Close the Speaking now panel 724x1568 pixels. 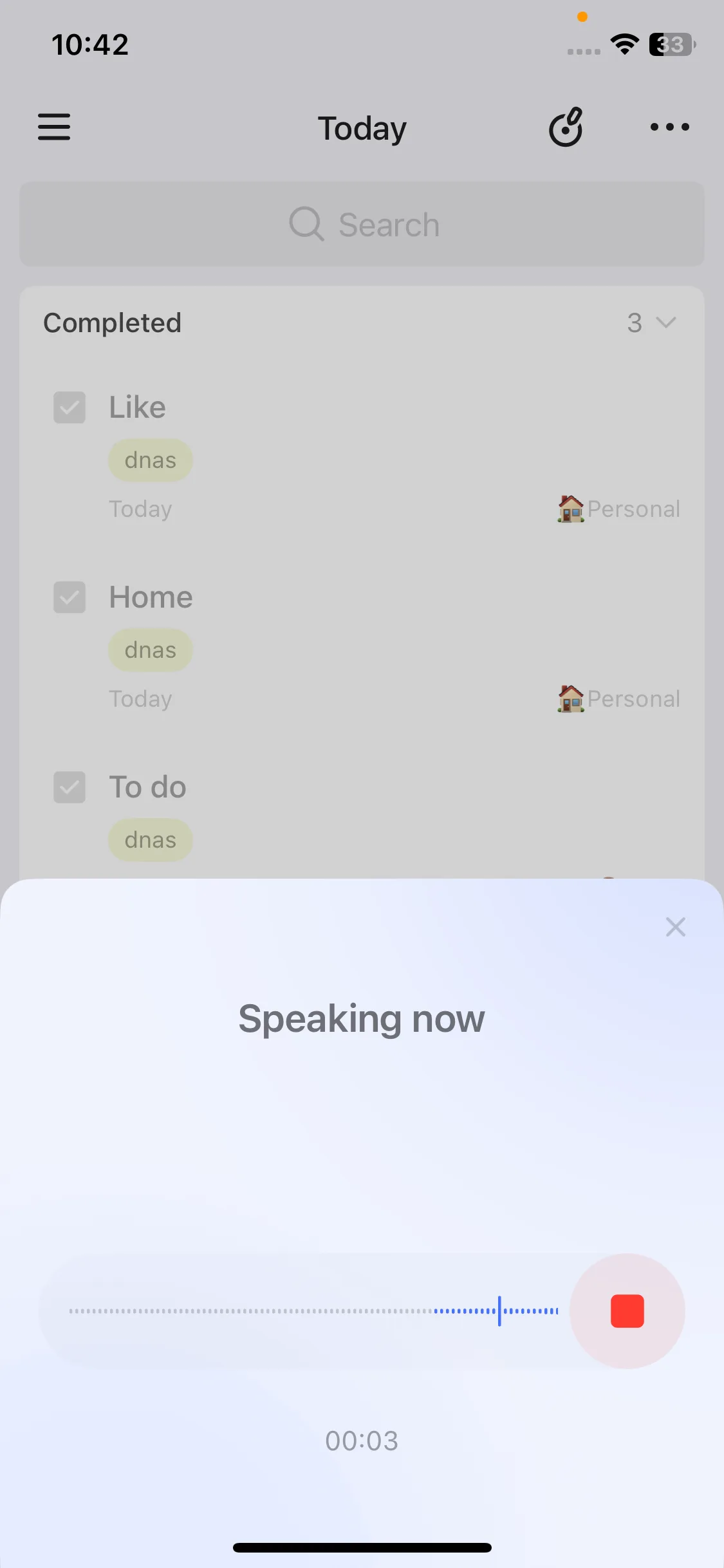676,927
